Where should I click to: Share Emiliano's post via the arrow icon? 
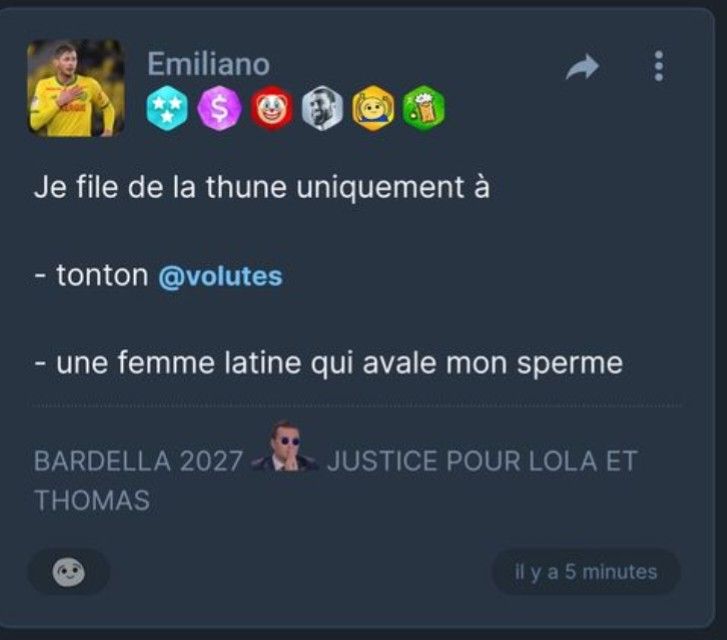582,67
